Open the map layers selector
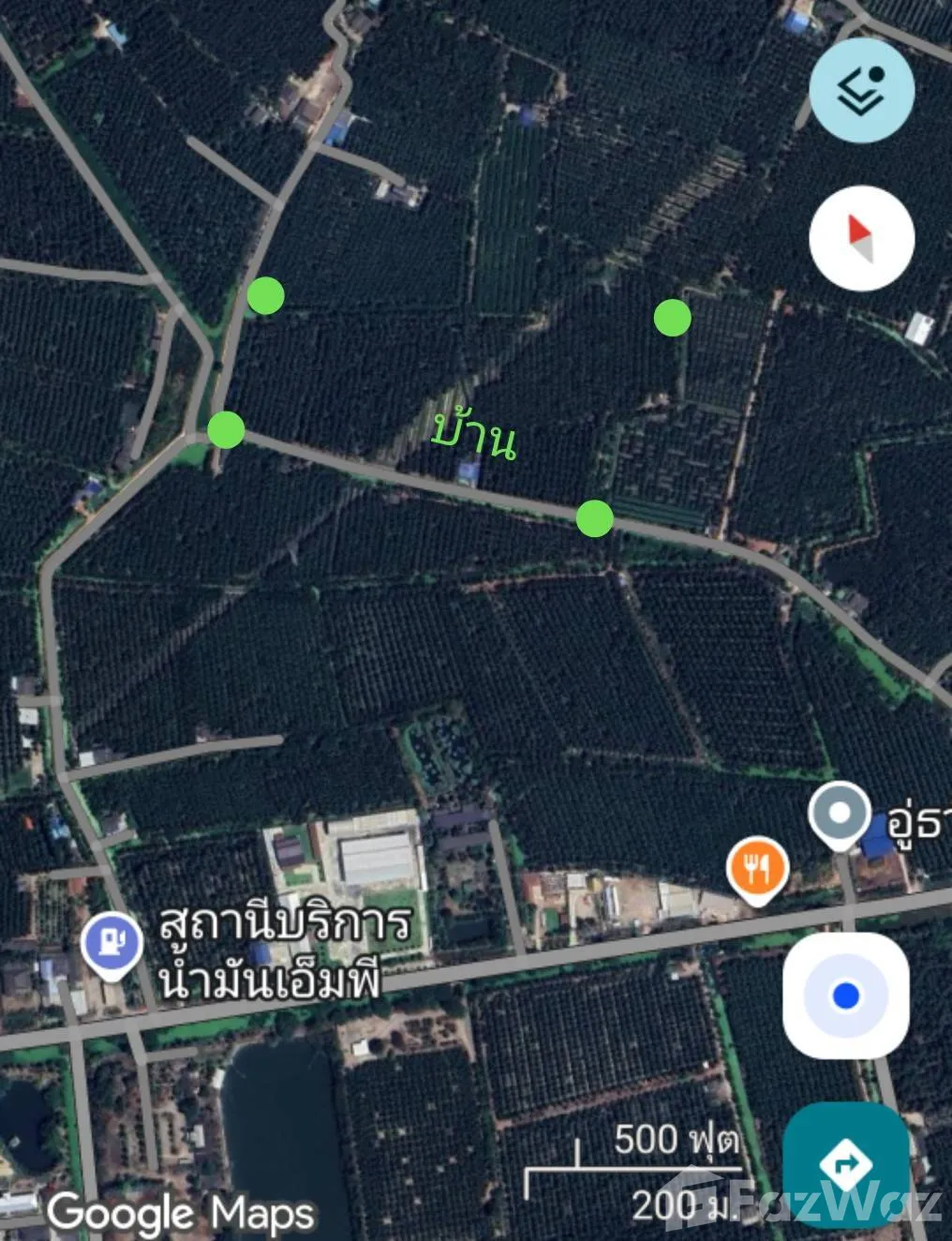The image size is (952, 1241). 861,90
